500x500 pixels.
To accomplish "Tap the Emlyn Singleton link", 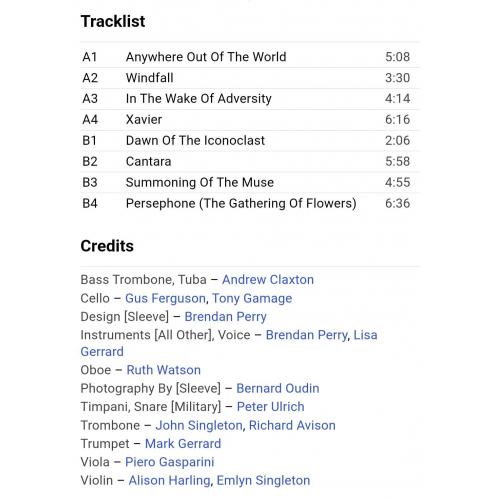I will [x=263, y=480].
